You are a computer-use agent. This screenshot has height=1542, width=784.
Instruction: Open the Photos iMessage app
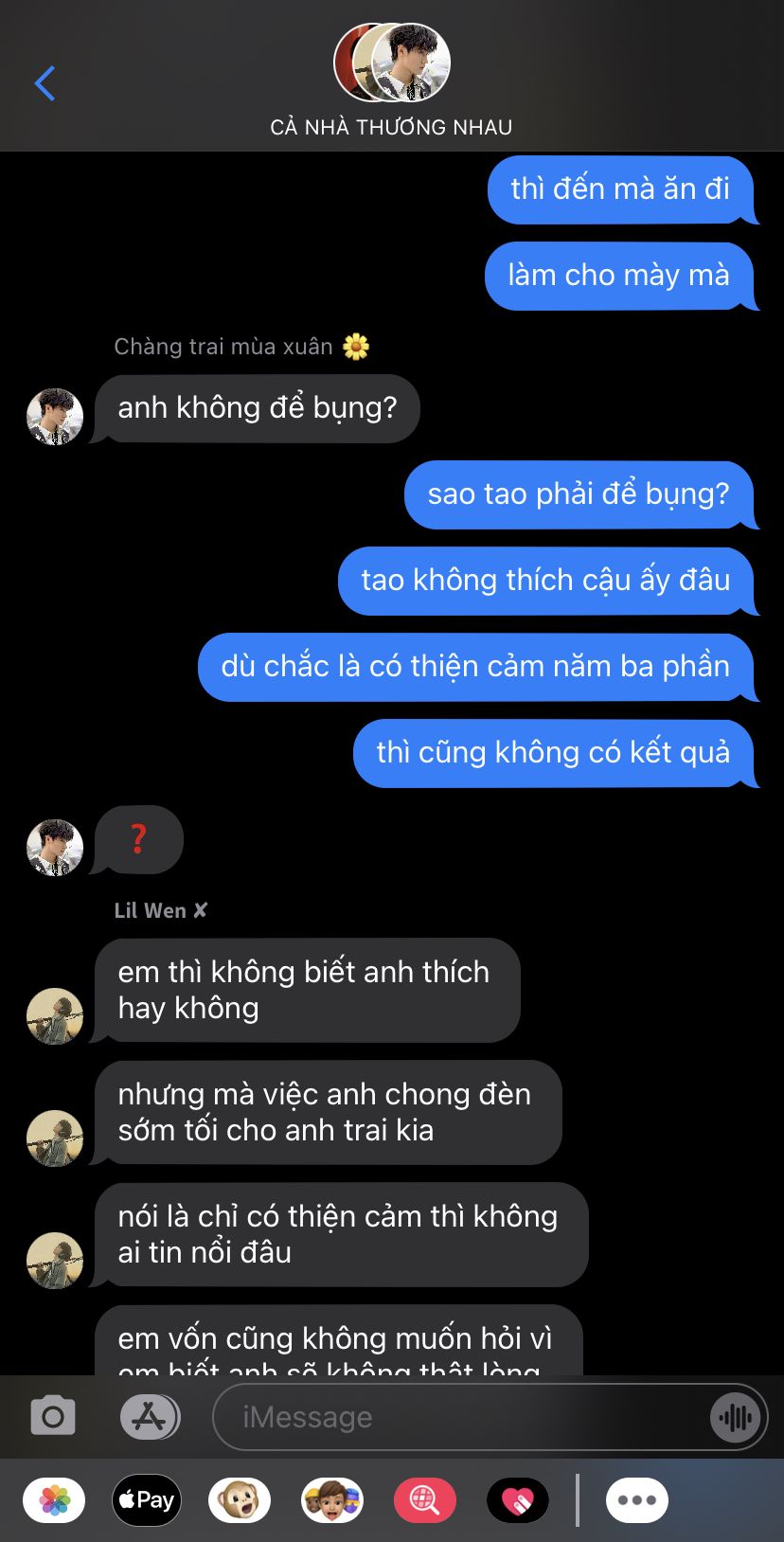(54, 1500)
